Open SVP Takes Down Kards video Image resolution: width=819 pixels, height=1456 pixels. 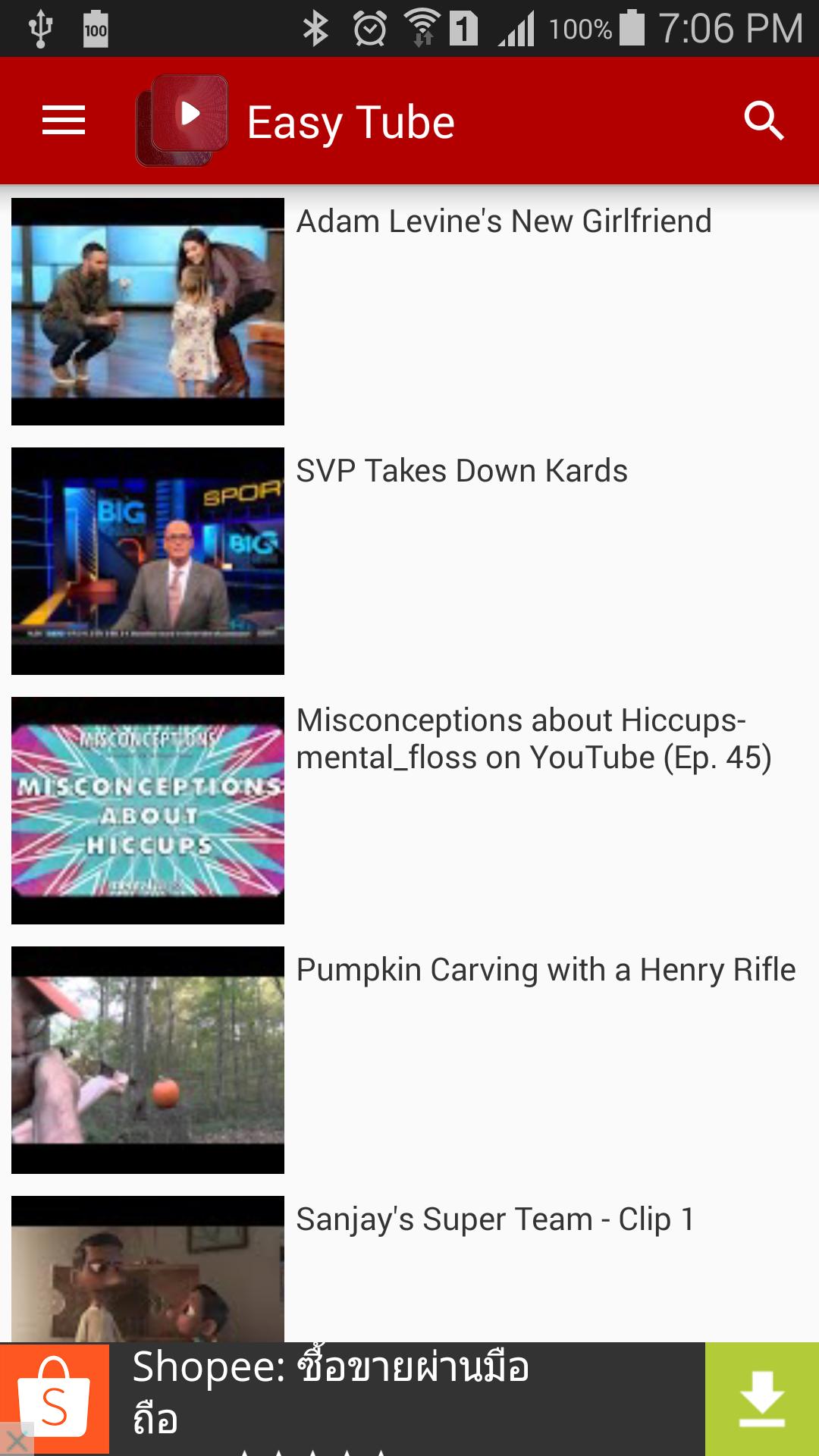[148, 561]
